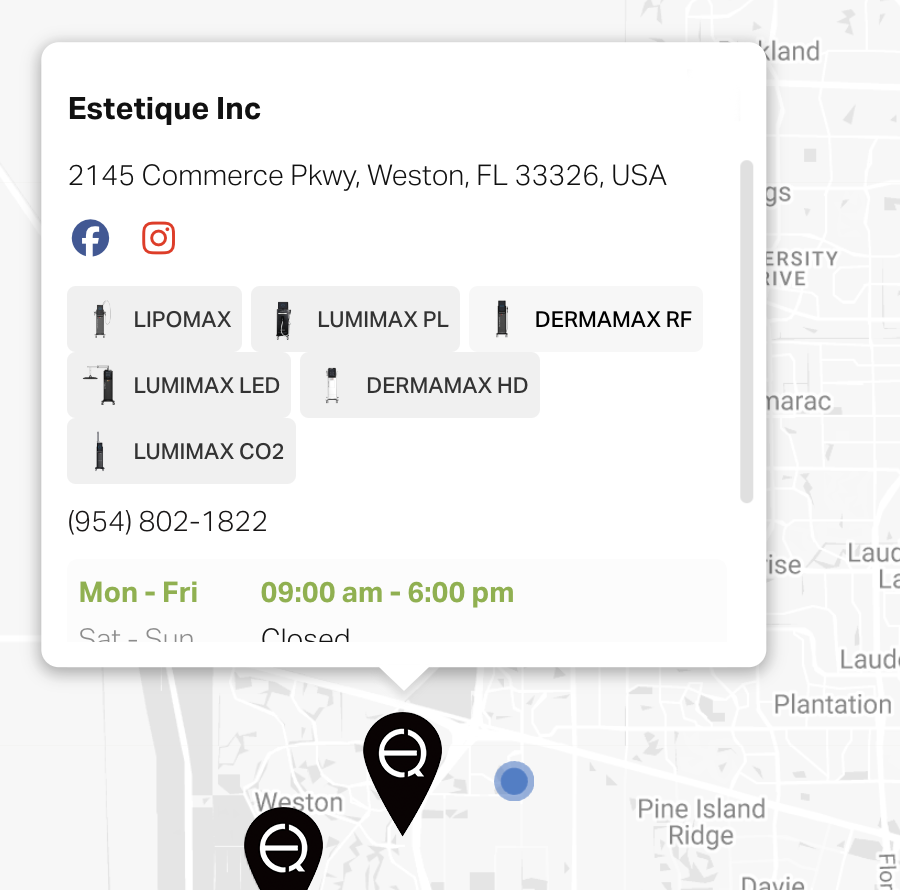Open Estetique Inc's Instagram profile
The height and width of the screenshot is (890, 900).
point(159,238)
